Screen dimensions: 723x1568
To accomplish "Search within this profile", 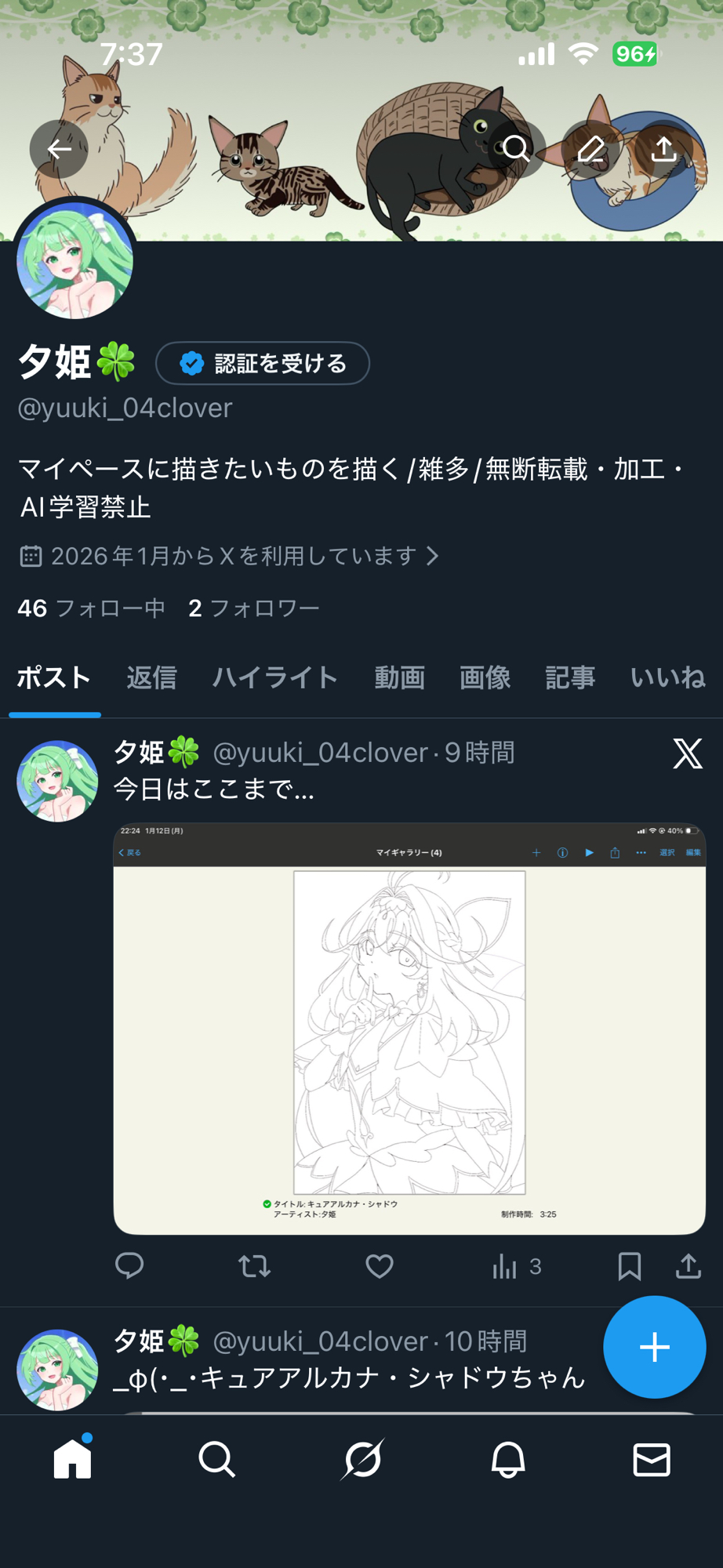I will pos(516,148).
